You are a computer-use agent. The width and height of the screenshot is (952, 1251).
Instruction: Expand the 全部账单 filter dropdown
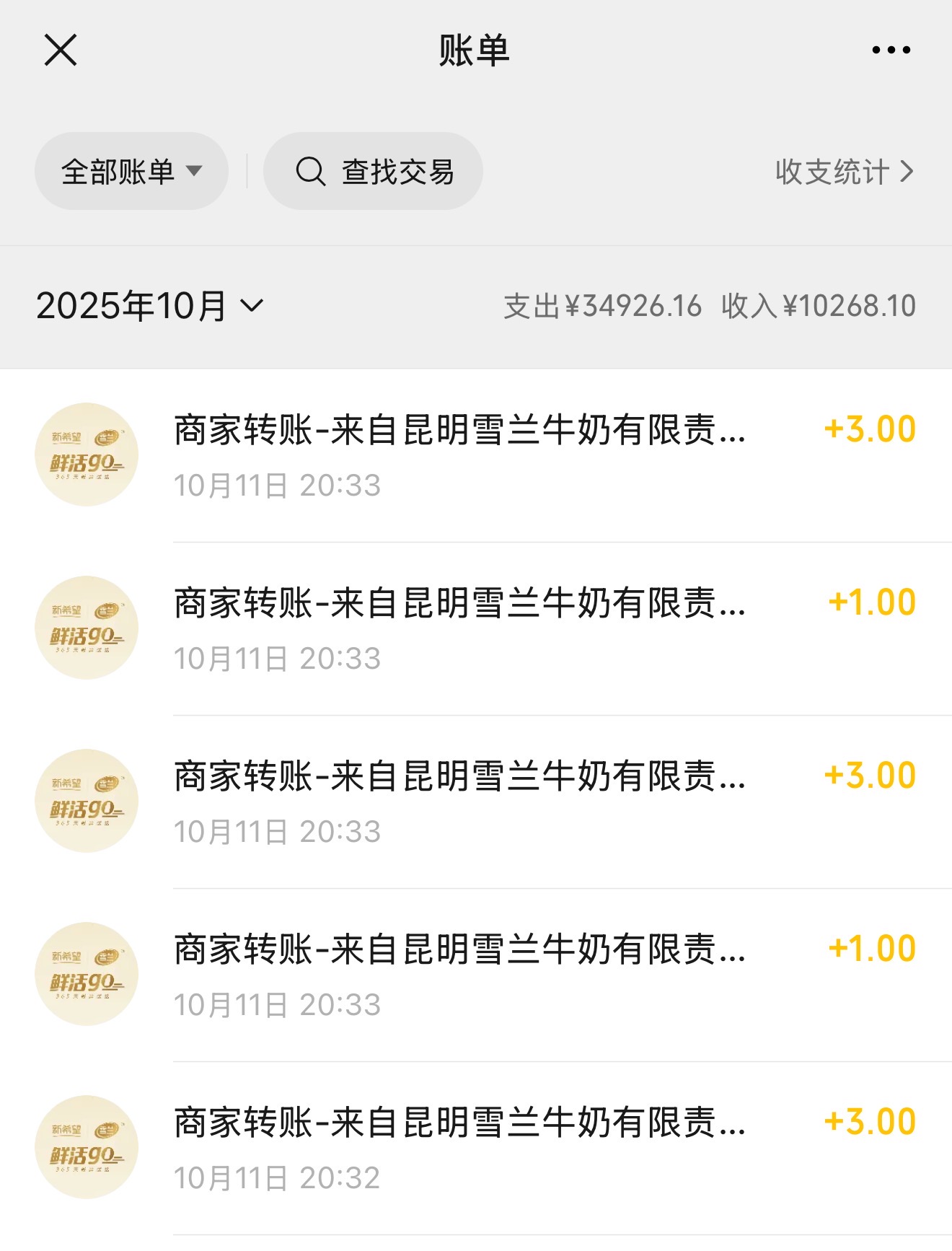point(131,172)
